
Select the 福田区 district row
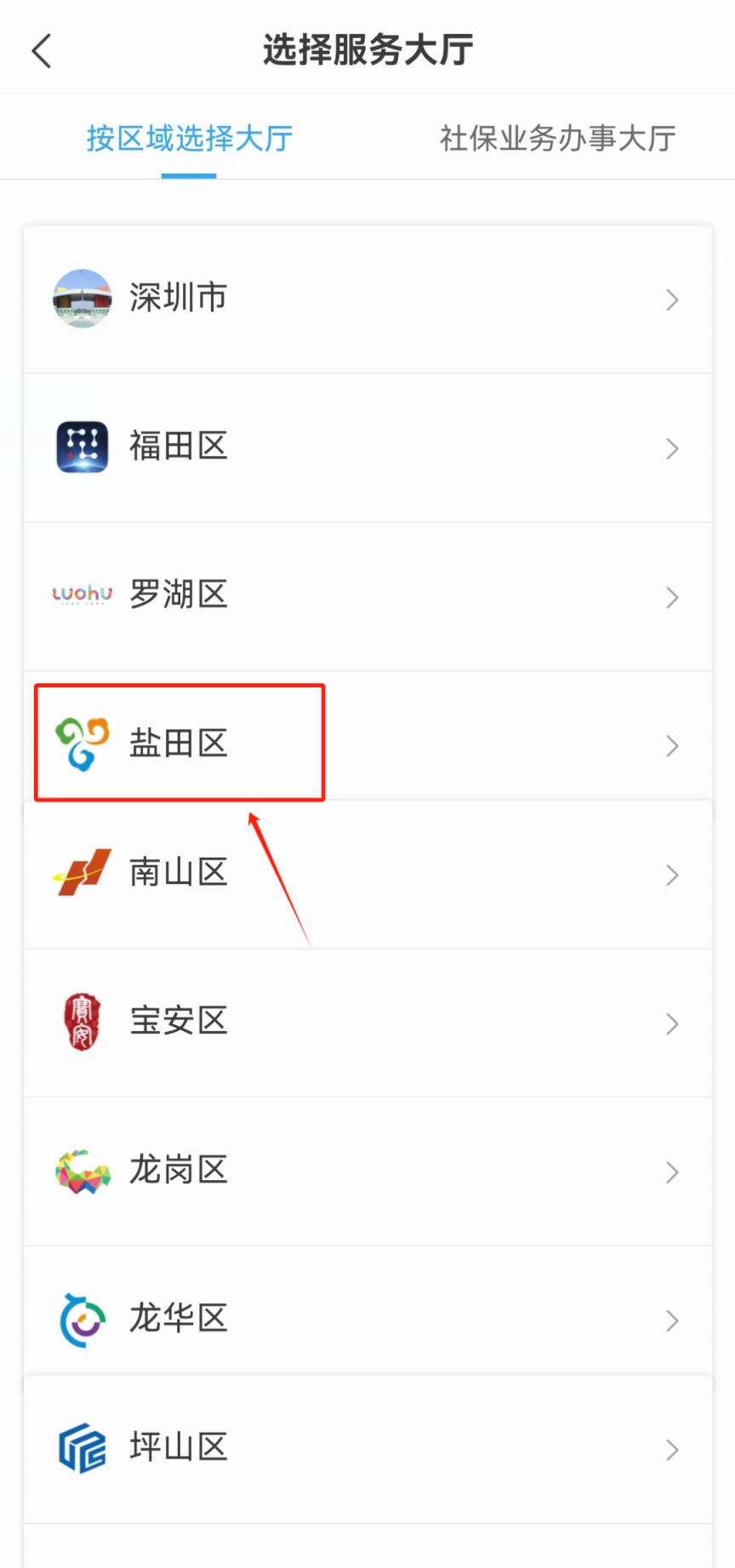point(367,448)
